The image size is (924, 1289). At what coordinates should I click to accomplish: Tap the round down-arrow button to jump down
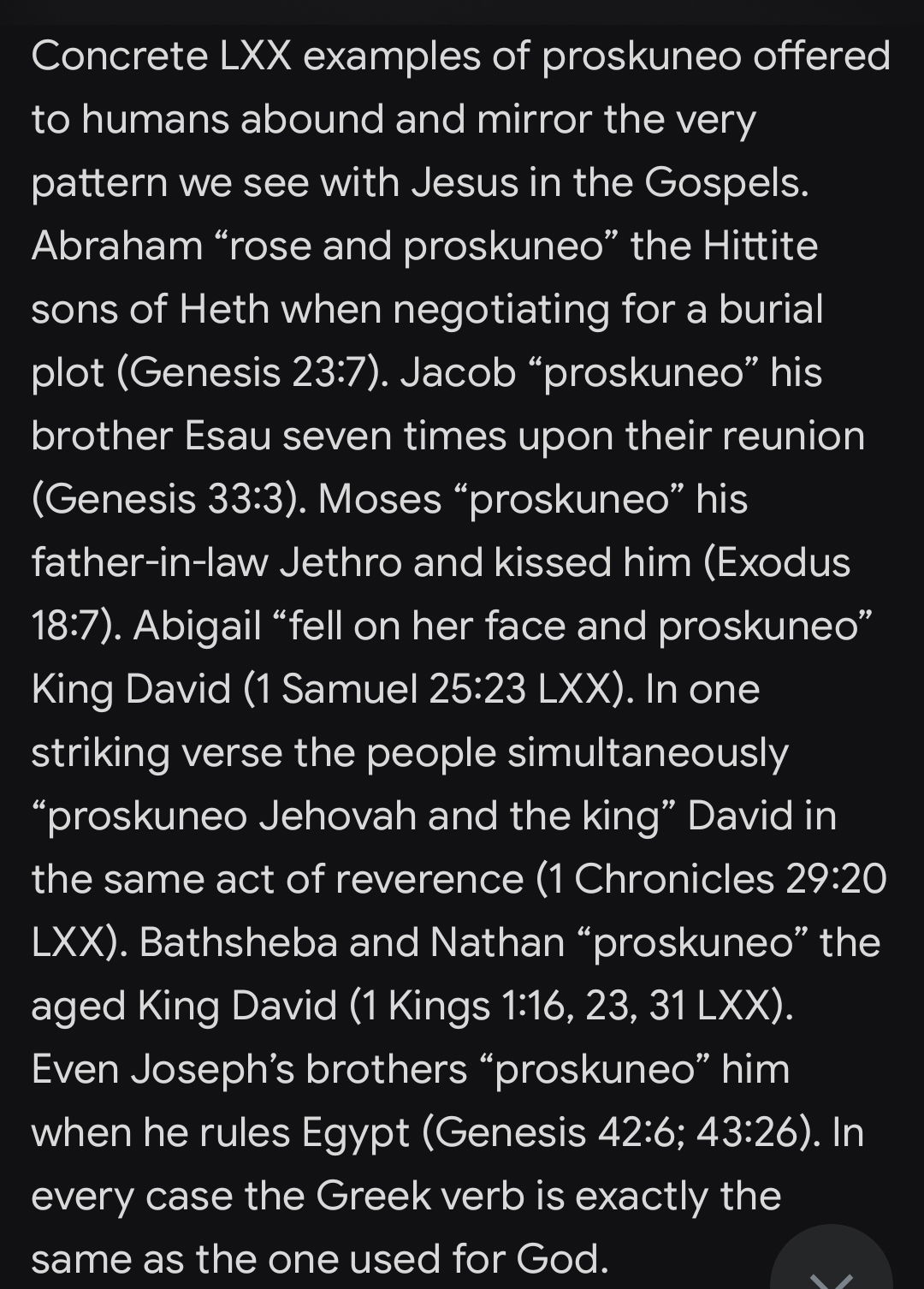(830, 1268)
